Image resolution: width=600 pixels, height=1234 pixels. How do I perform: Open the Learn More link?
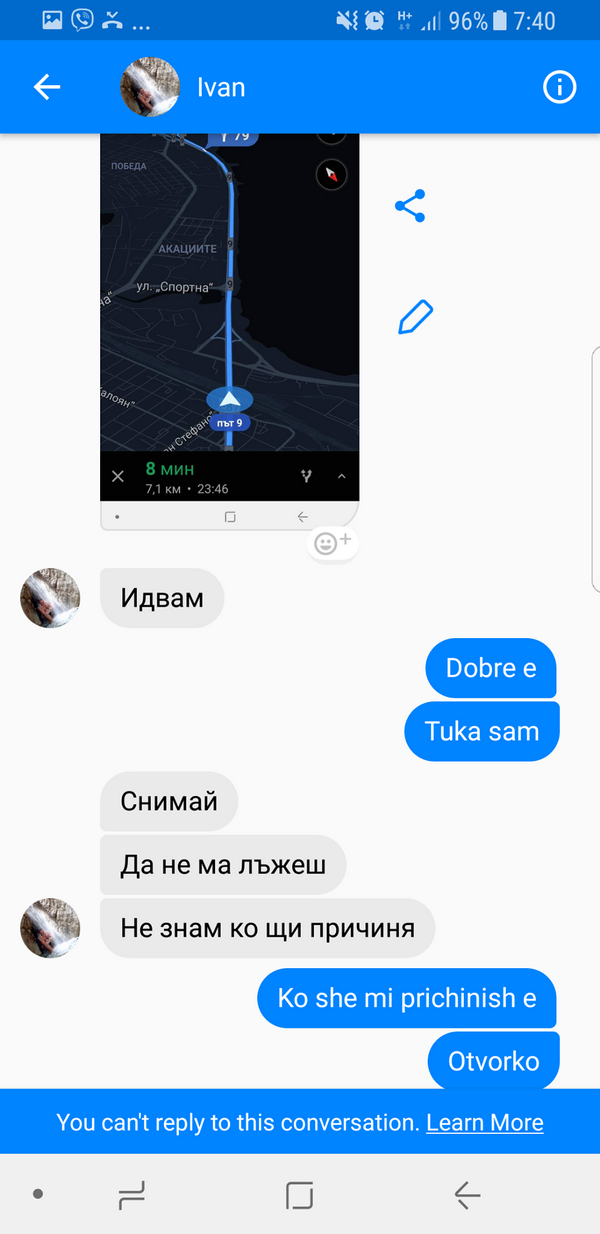(x=484, y=1122)
